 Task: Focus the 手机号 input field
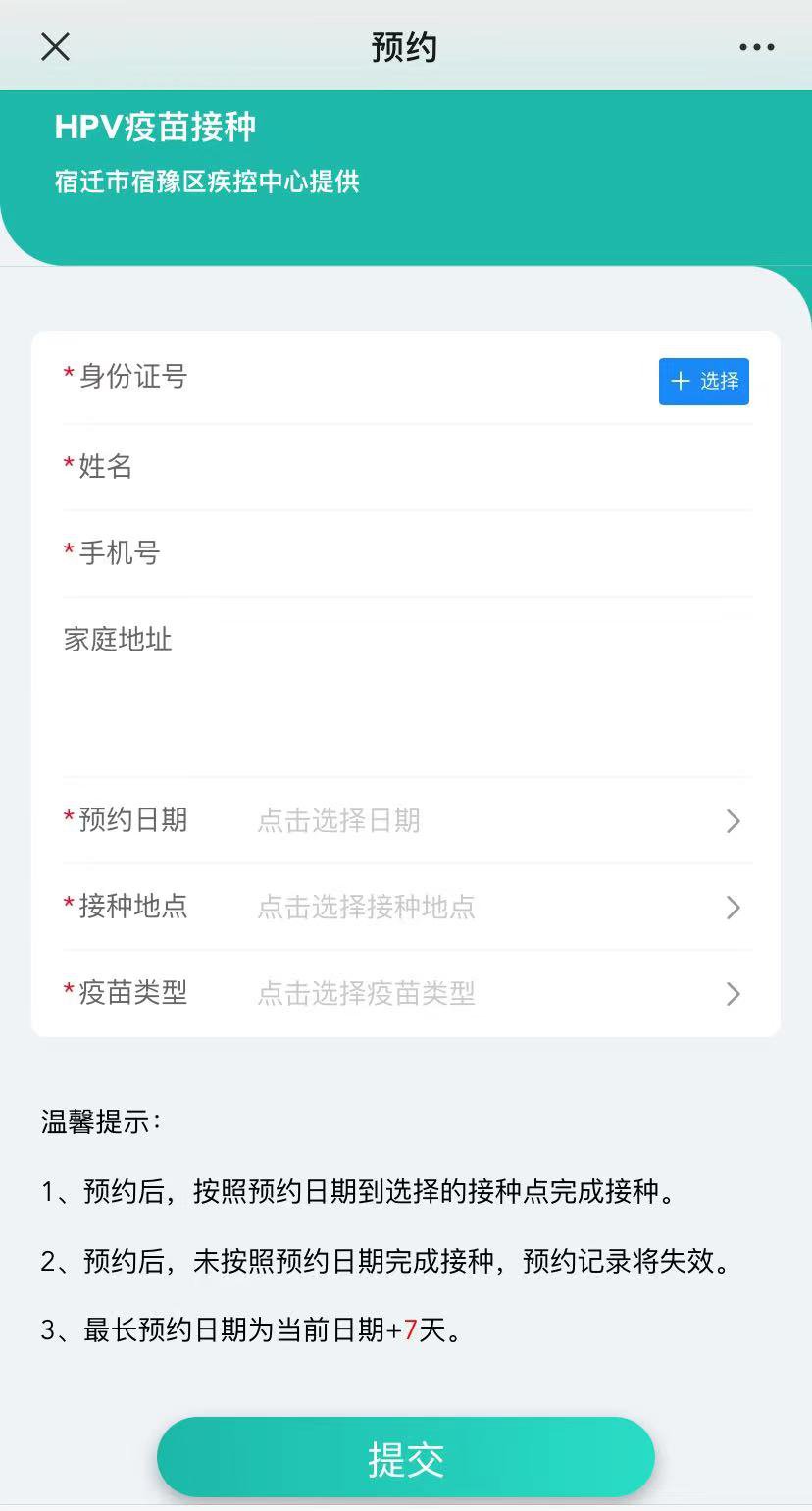[441, 553]
